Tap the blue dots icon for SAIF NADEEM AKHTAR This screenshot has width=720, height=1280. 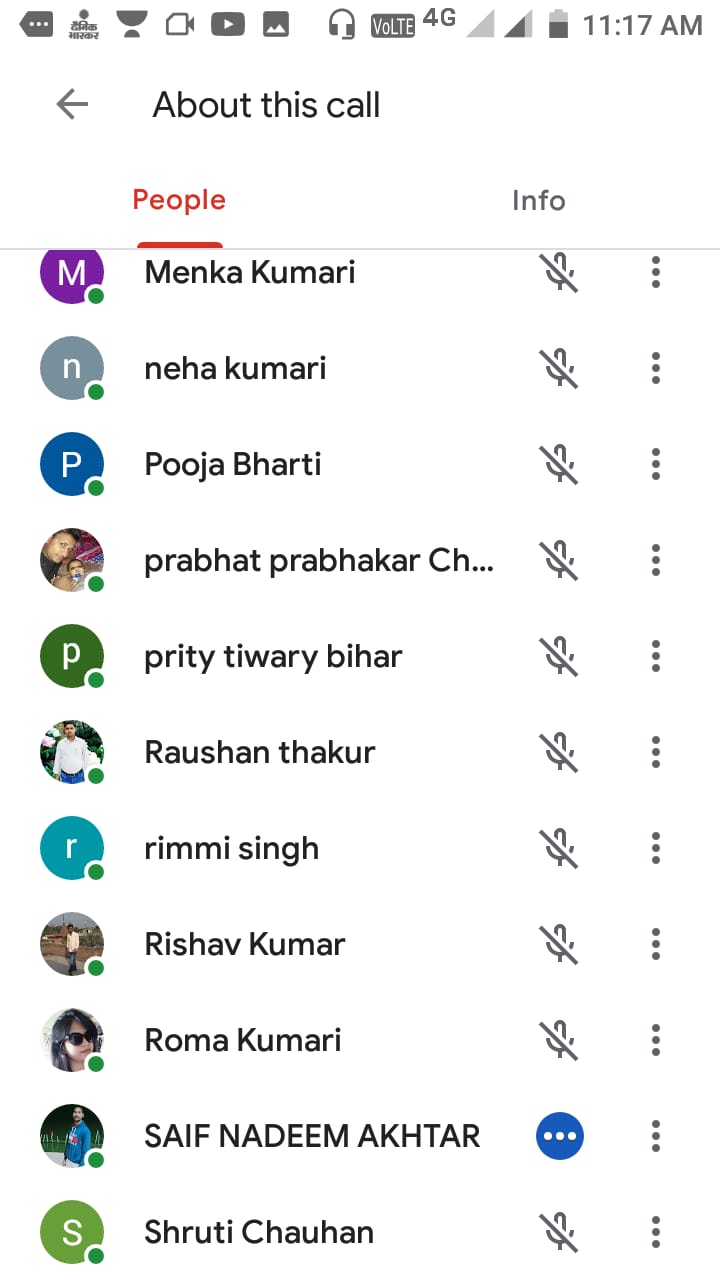pos(560,1136)
